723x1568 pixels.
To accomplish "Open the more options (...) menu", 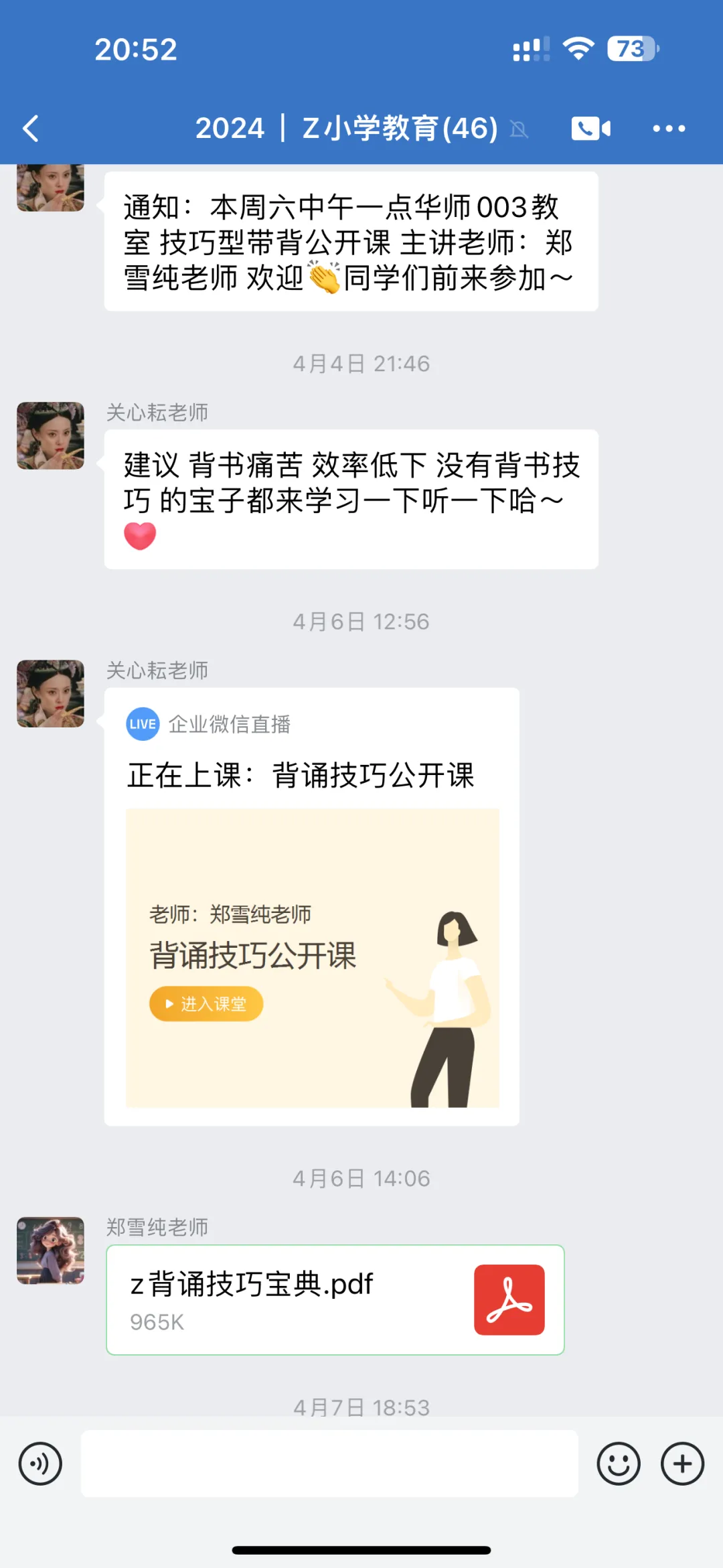I will point(669,128).
